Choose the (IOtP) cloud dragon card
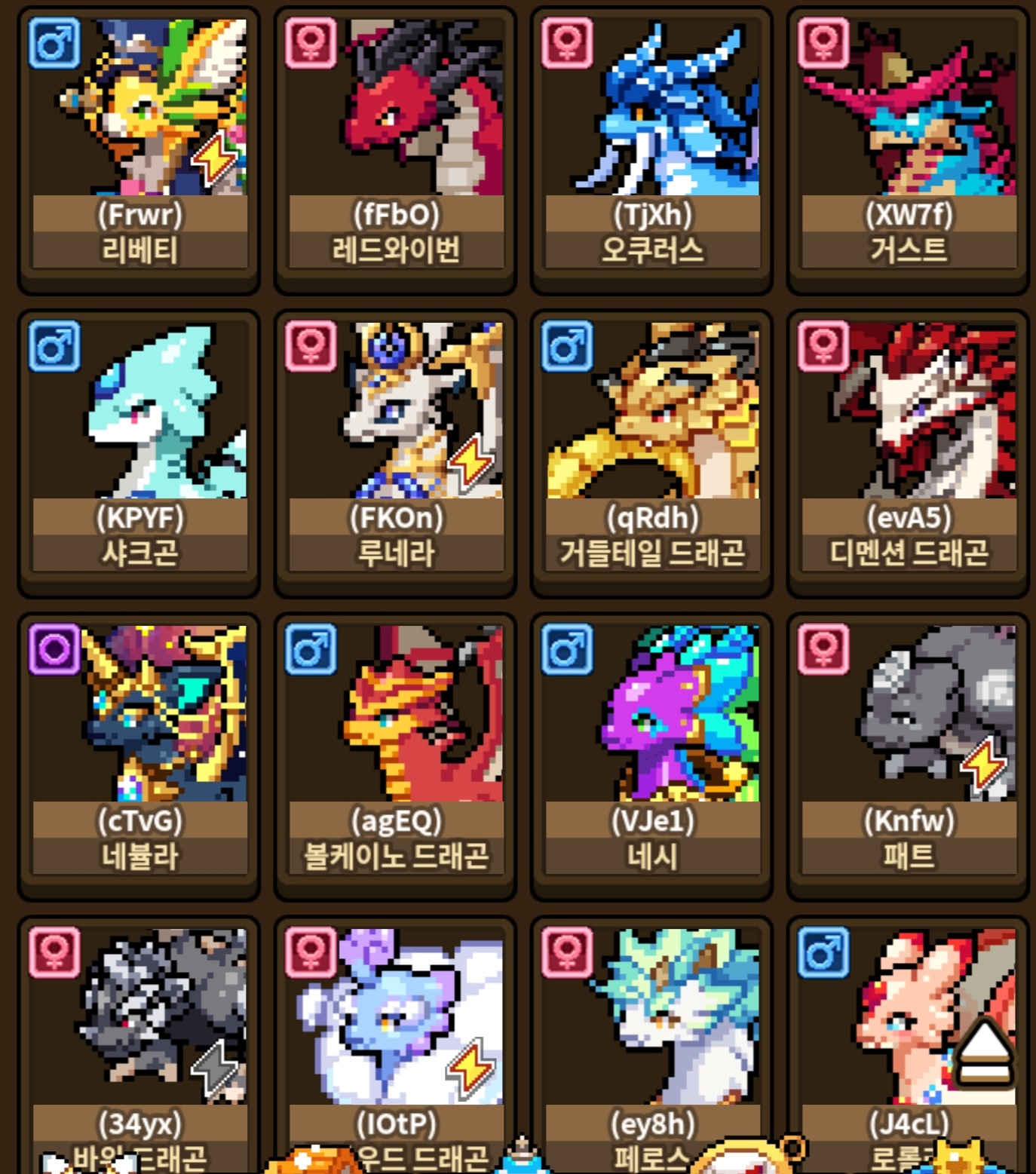The image size is (1036, 1174). [x=396, y=1048]
